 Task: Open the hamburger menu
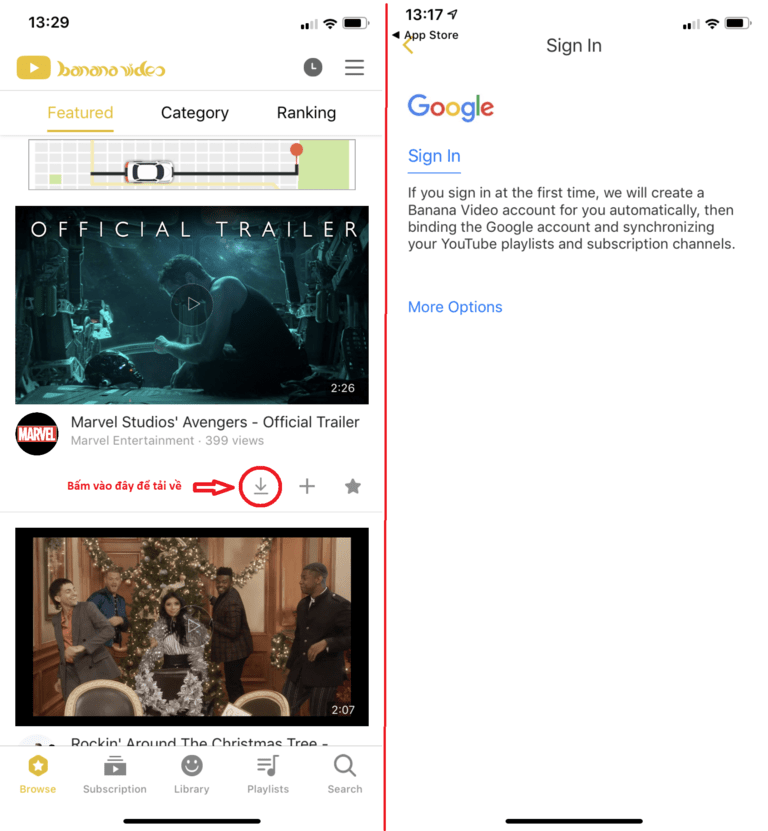pyautogui.click(x=354, y=67)
